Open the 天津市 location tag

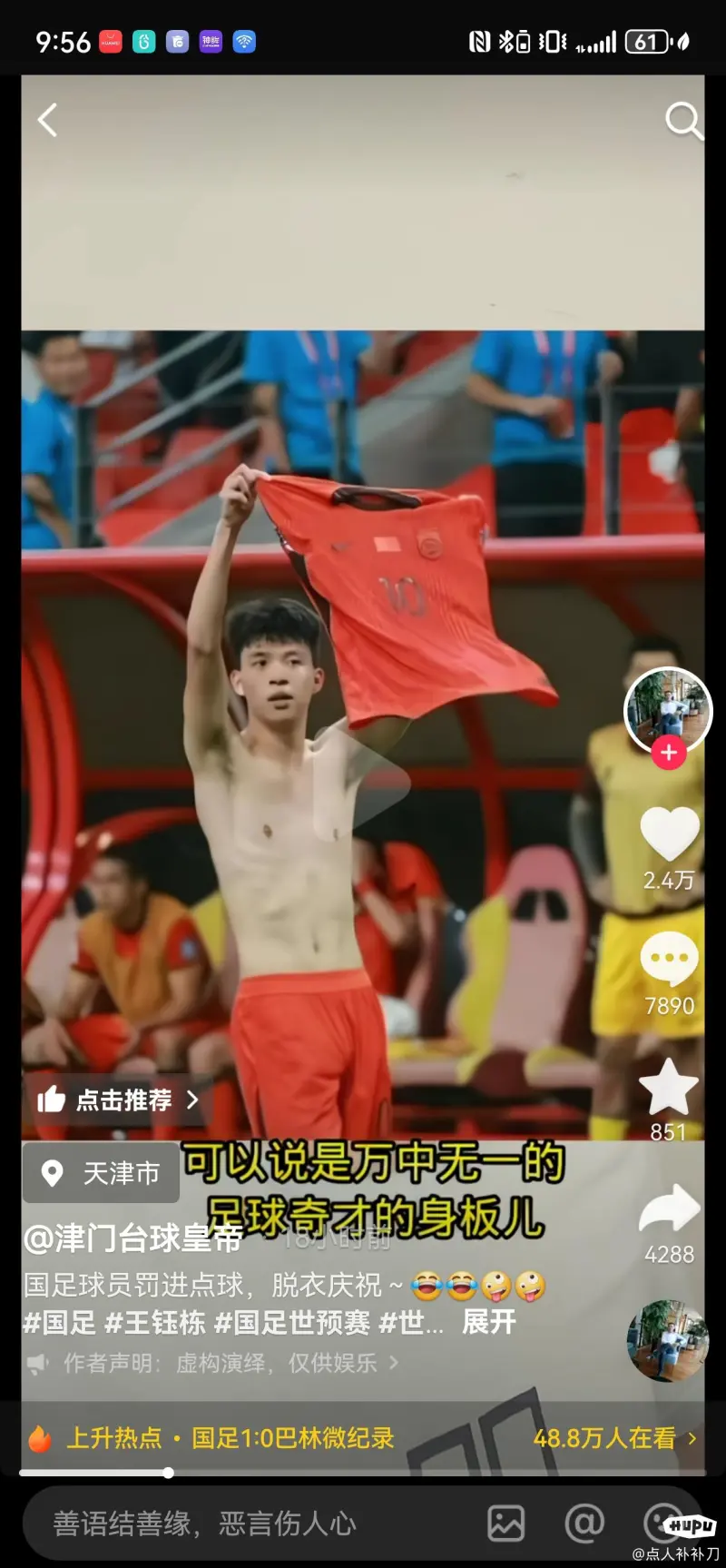(102, 1173)
